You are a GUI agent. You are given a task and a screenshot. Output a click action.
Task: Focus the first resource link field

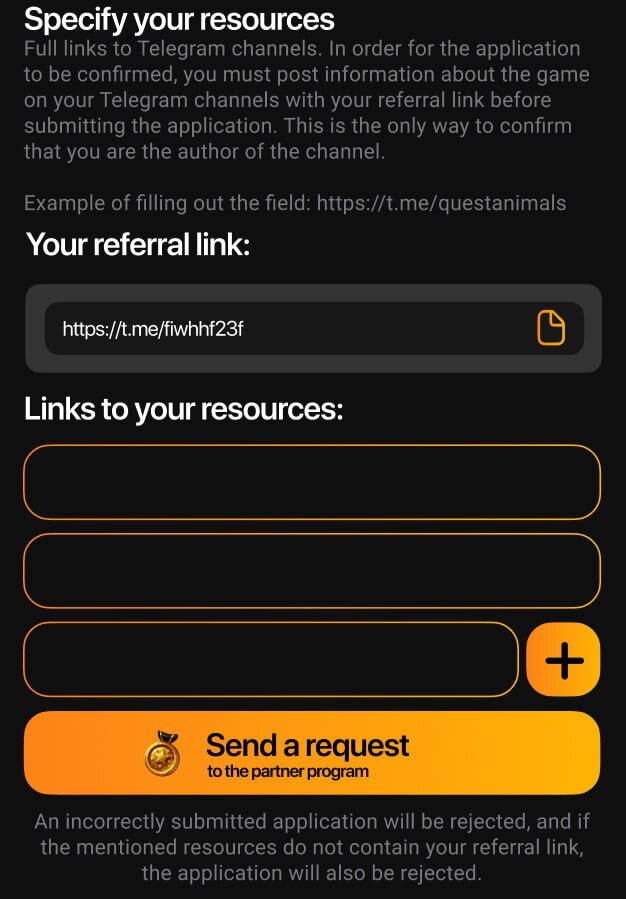[312, 482]
